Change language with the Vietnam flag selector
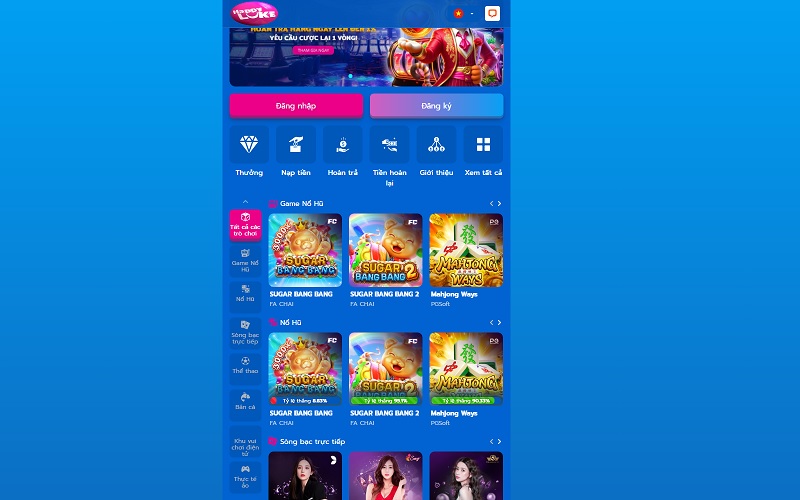Viewport: 800px width, 500px height. pos(463,13)
